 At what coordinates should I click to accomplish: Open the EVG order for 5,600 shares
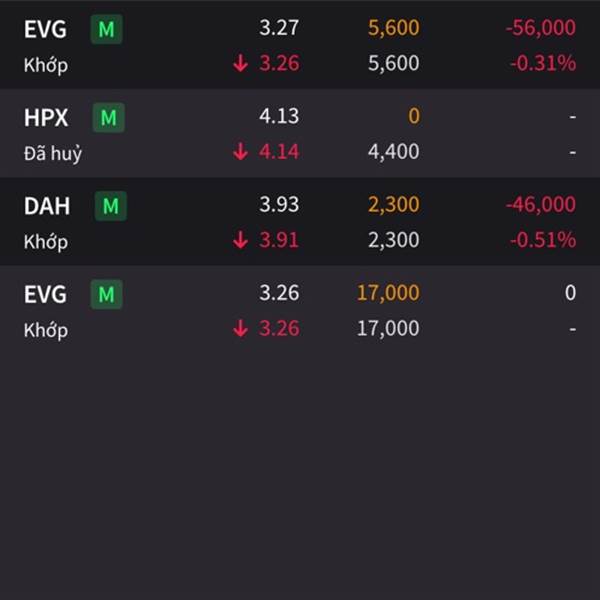click(300, 46)
